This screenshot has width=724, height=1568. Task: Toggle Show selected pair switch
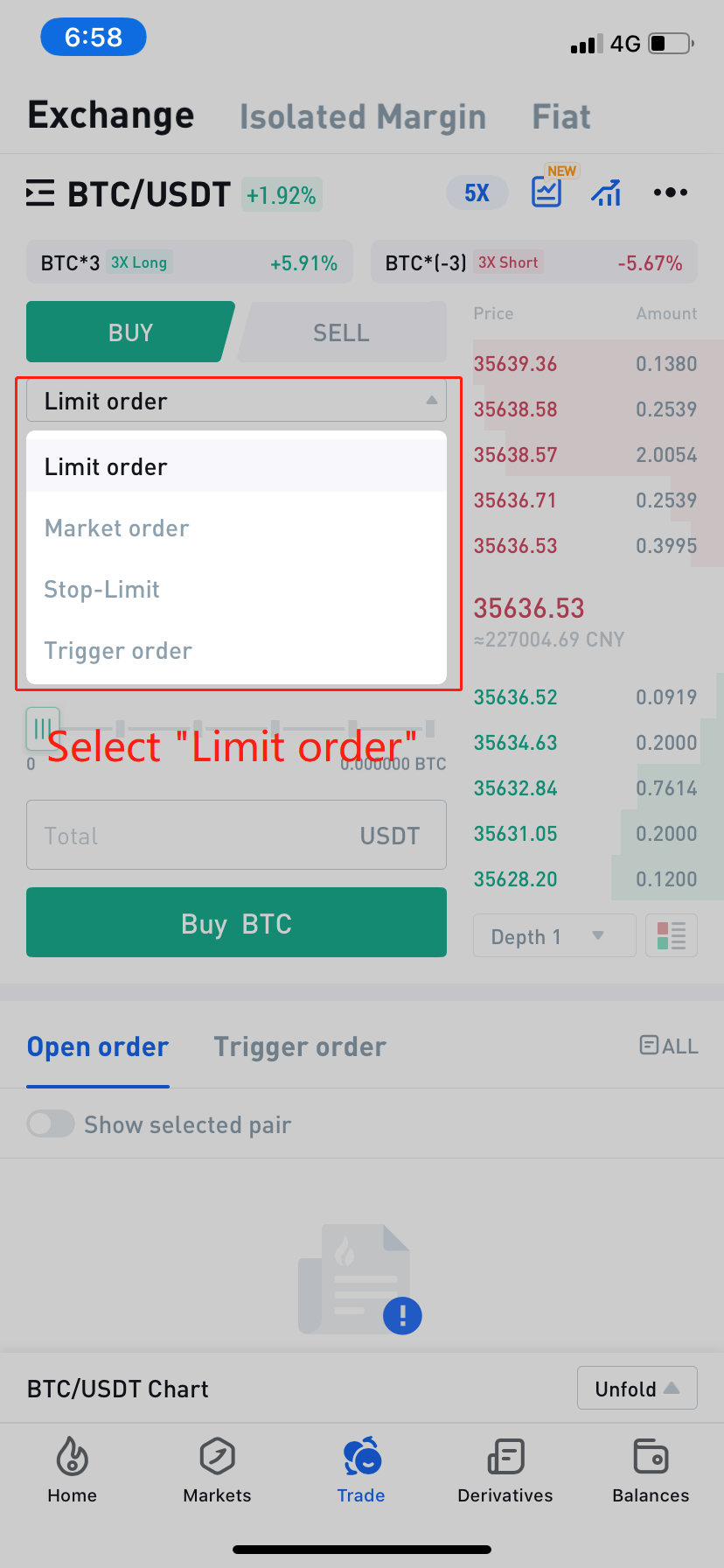coord(51,1124)
